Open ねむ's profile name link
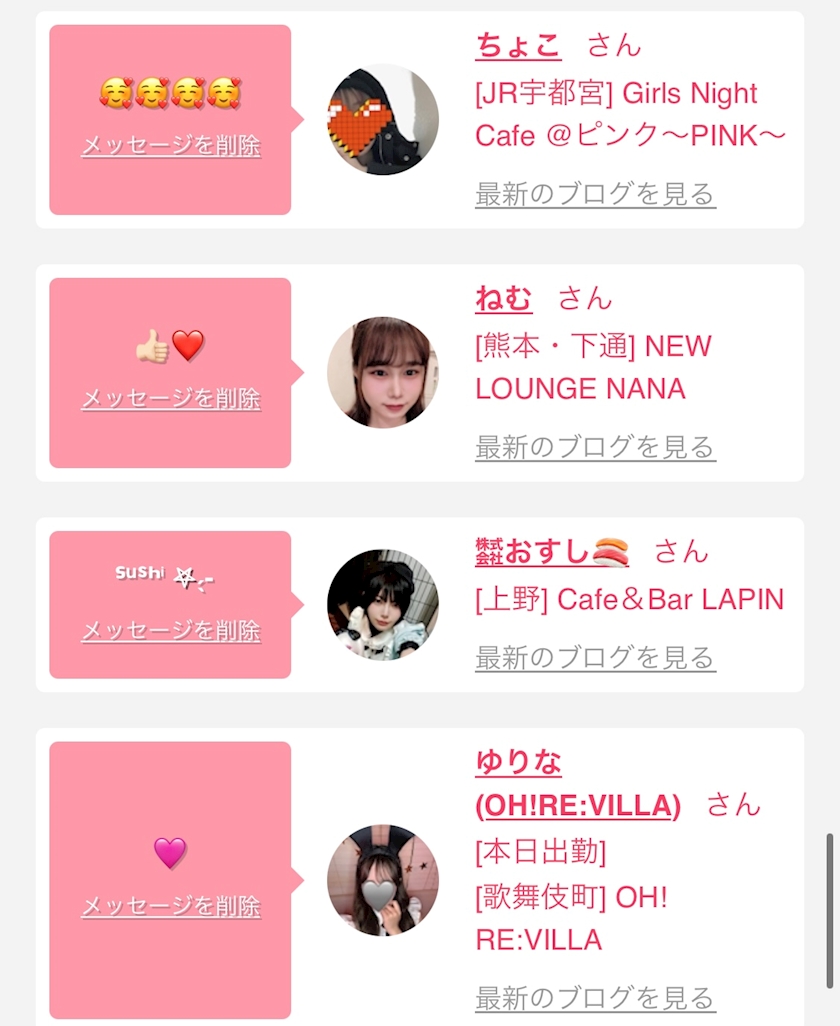 504,299
